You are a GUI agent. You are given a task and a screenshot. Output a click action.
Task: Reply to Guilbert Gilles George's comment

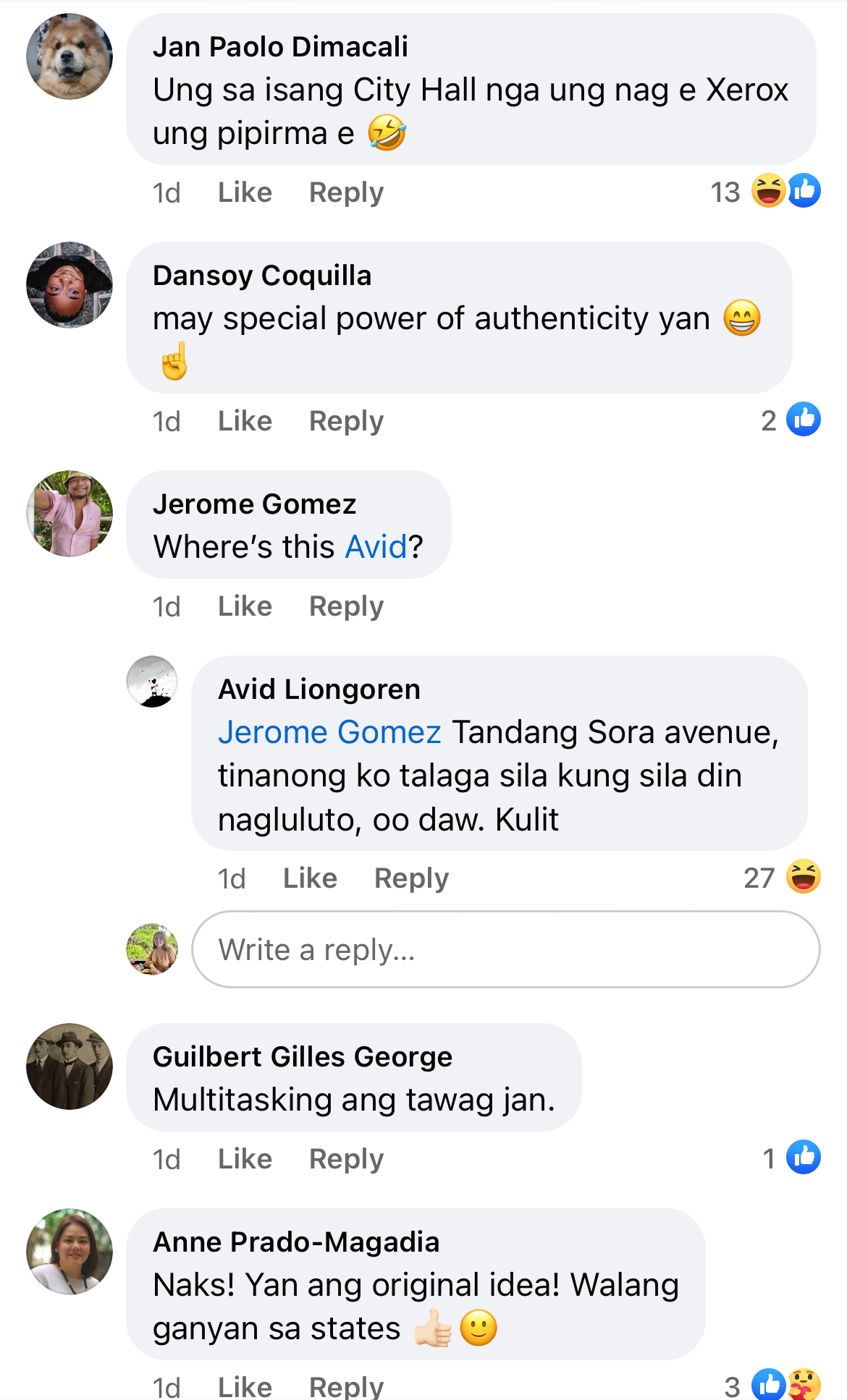(346, 1159)
